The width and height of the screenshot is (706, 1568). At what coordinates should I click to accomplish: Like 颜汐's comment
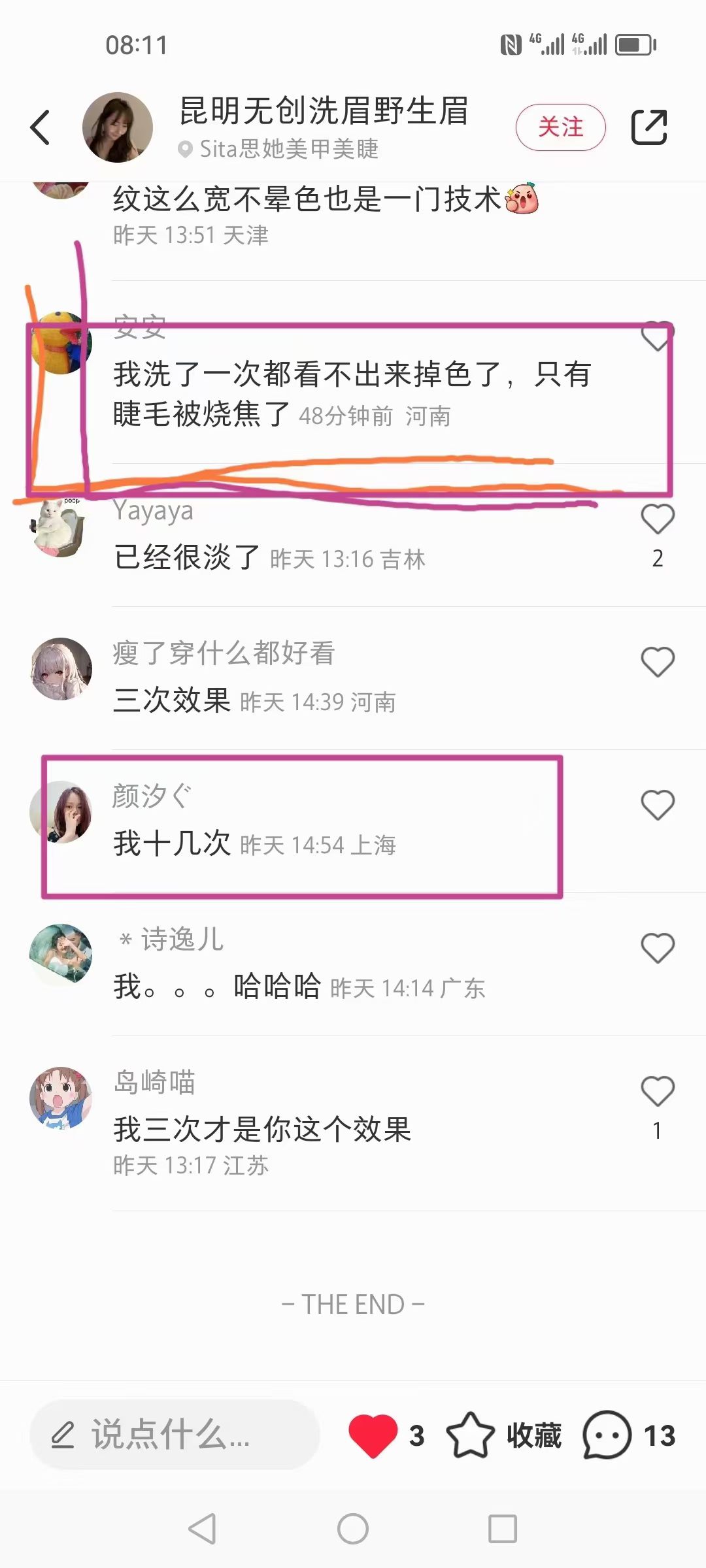(x=657, y=805)
